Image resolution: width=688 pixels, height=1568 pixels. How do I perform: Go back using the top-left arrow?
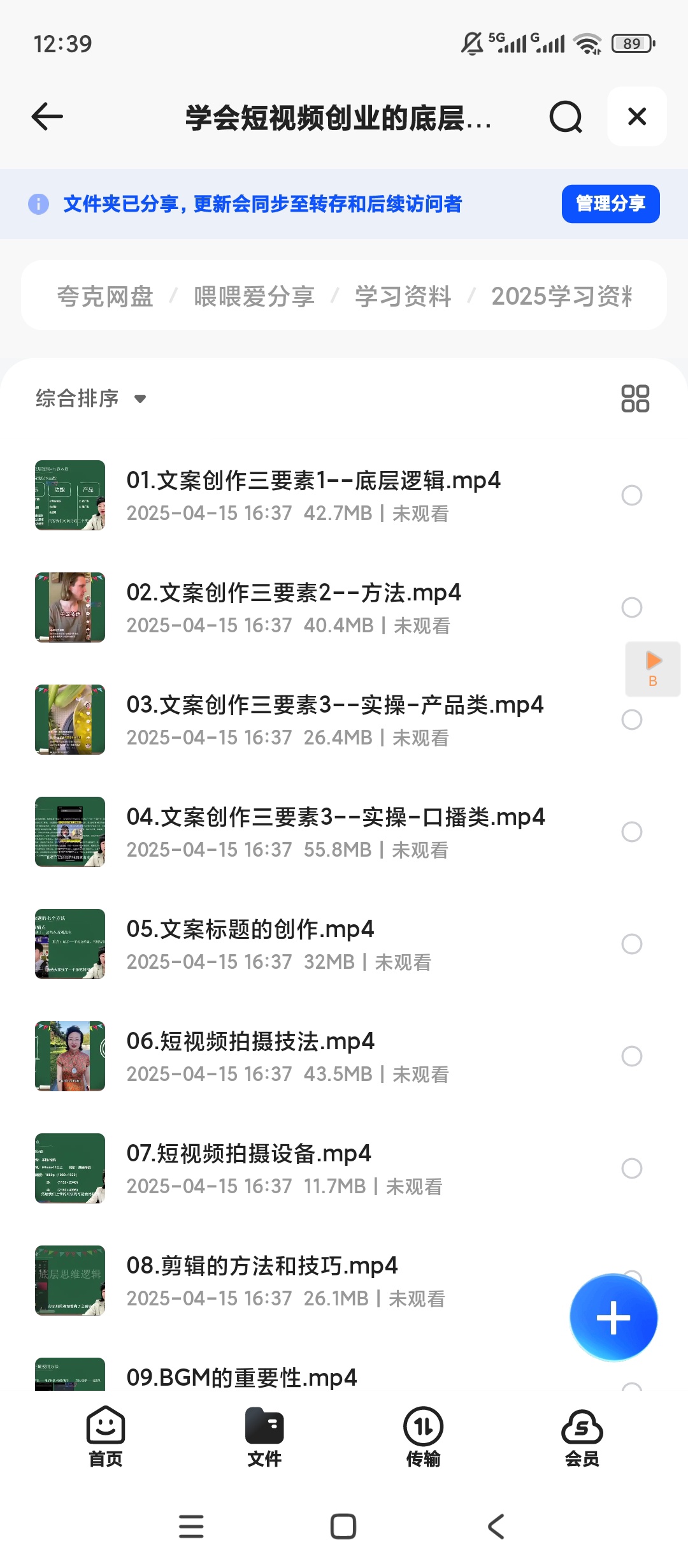tap(48, 117)
